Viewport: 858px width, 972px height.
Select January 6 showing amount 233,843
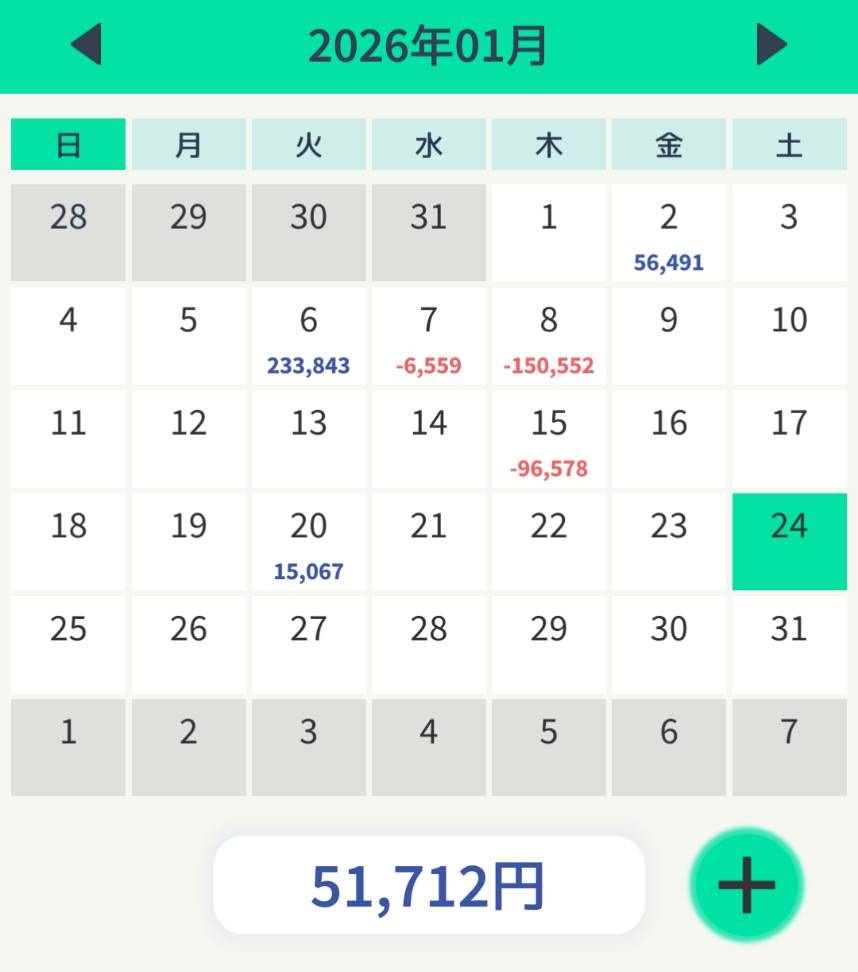(x=308, y=335)
